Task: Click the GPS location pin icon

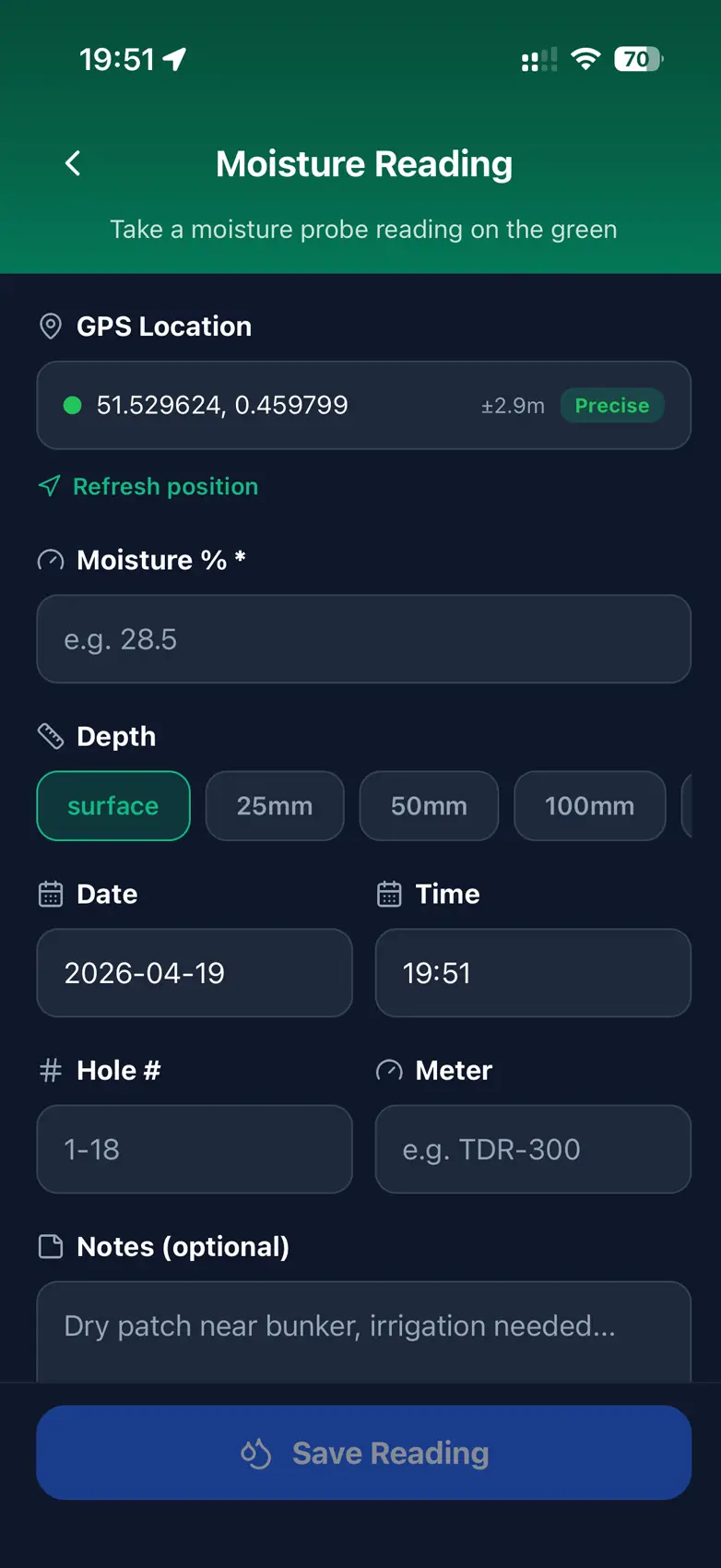Action: (51, 327)
